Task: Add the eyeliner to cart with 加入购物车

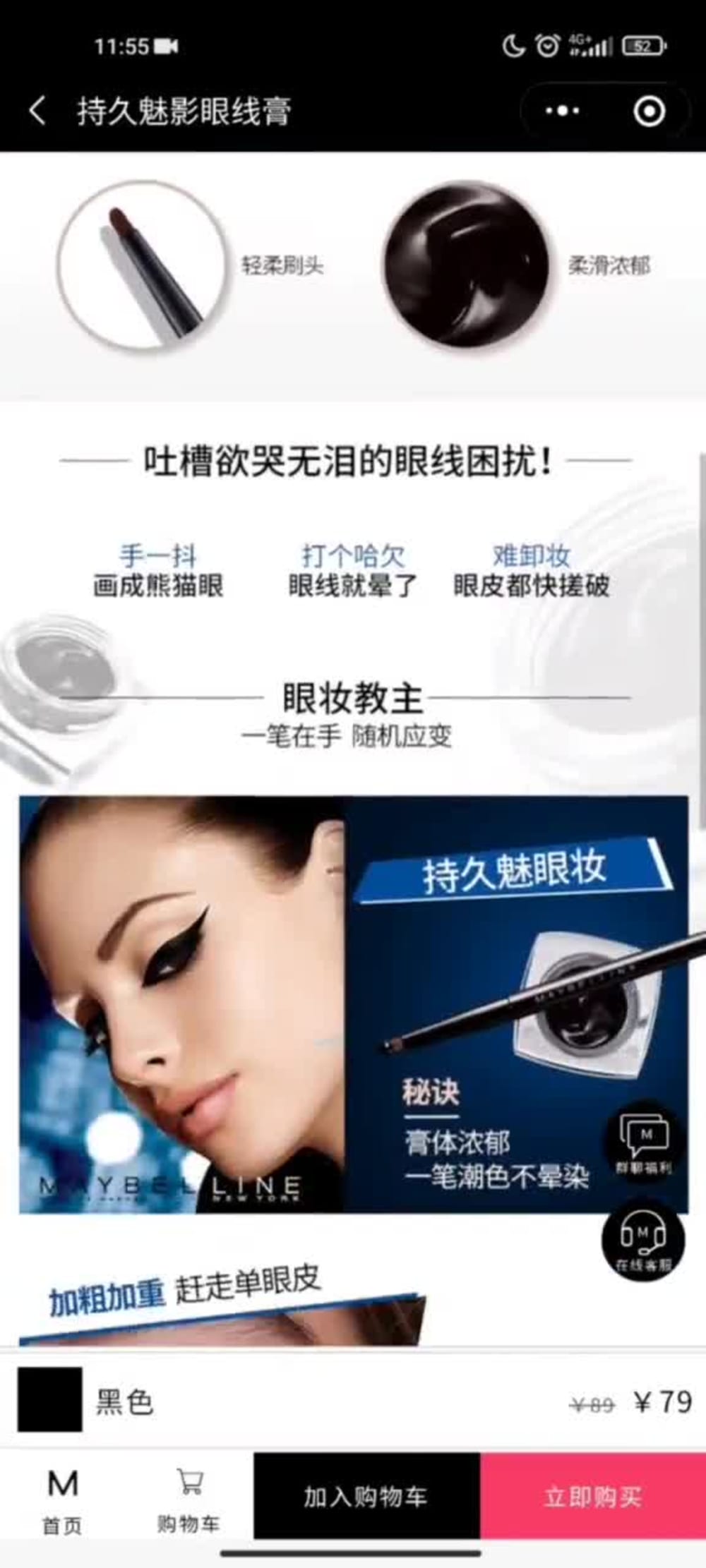Action: [x=366, y=1496]
